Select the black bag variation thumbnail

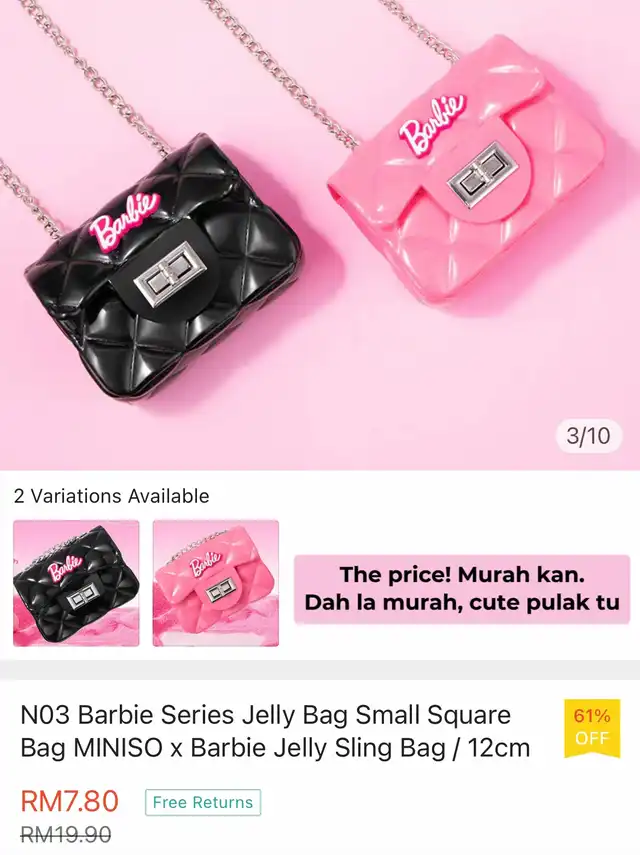[x=75, y=583]
